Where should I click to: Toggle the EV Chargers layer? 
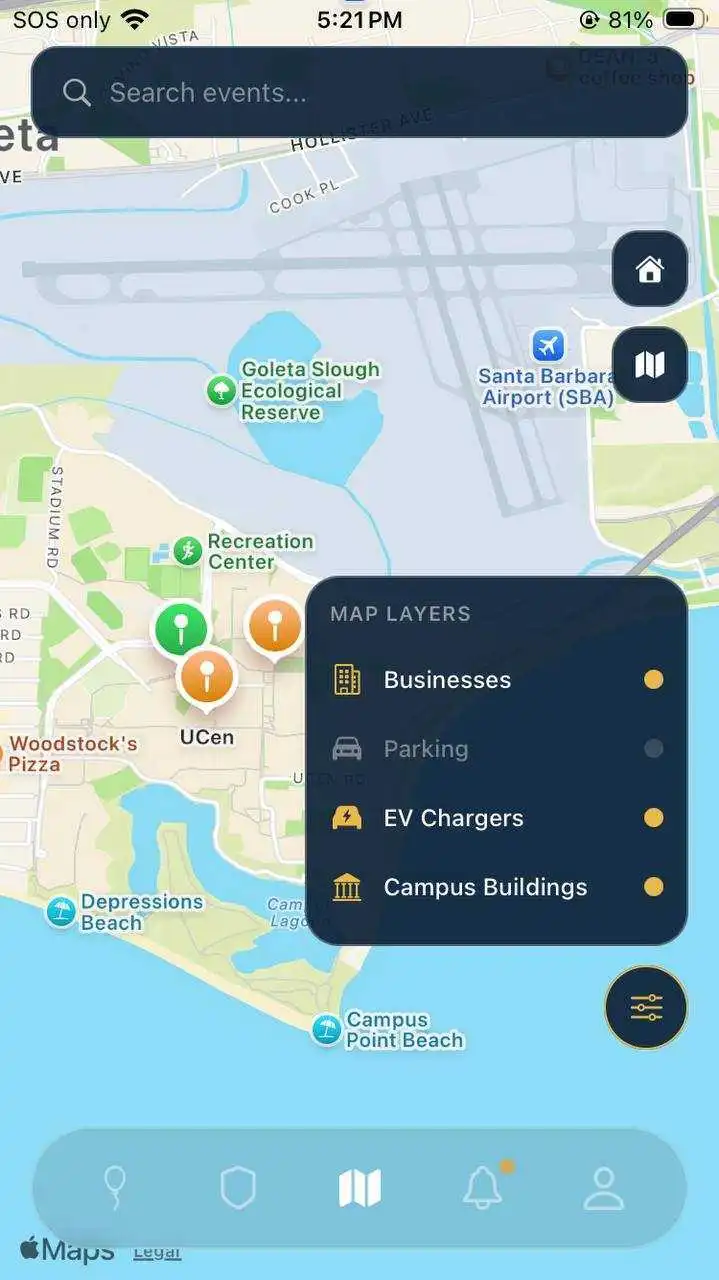[x=496, y=818]
